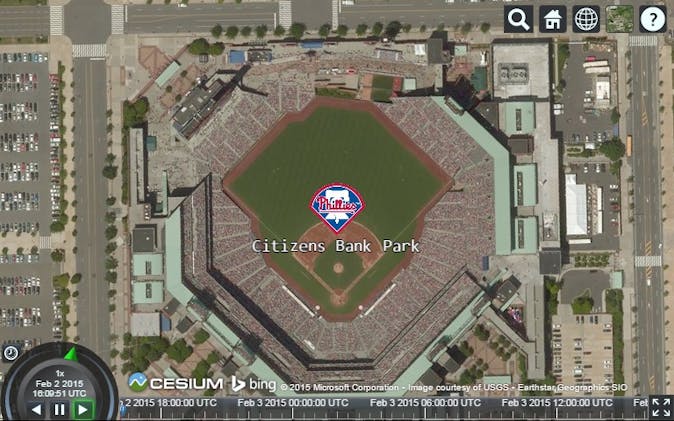Open the globe scene mode picker
This screenshot has height=421, width=674.
pos(586,19)
